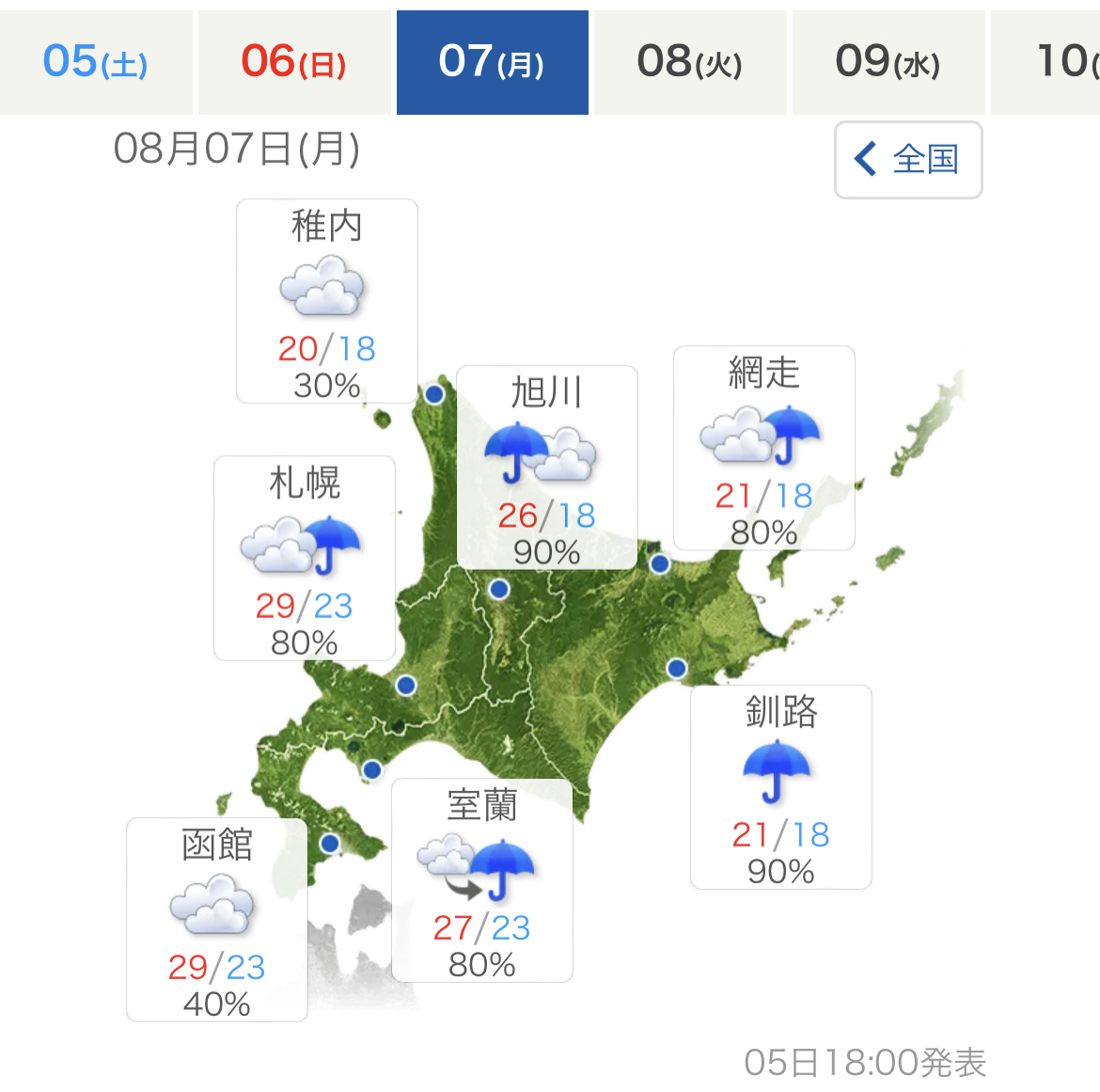The image size is (1100, 1092).
Task: View 釧路 weather details
Action: 780,787
